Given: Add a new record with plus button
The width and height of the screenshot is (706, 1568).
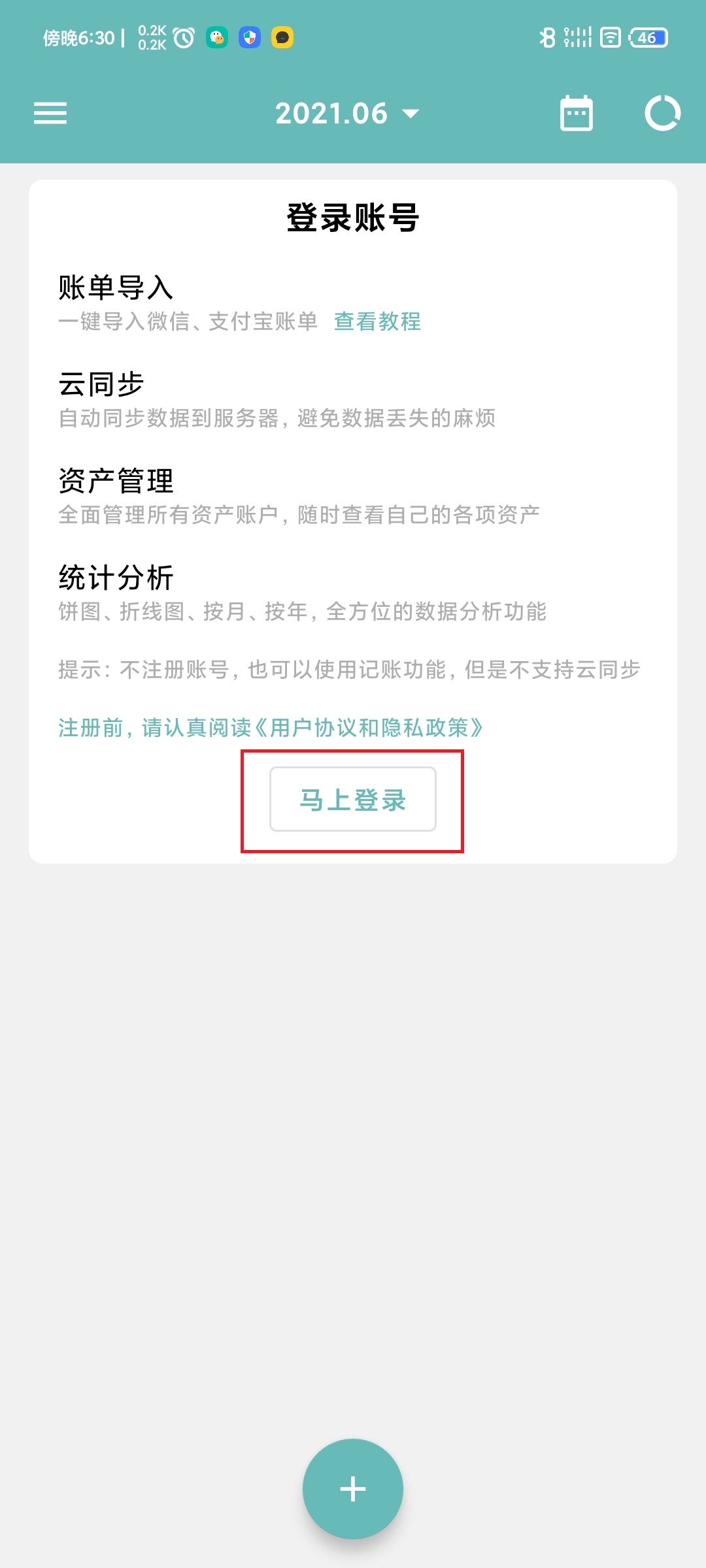Looking at the screenshot, I should click(x=352, y=1489).
